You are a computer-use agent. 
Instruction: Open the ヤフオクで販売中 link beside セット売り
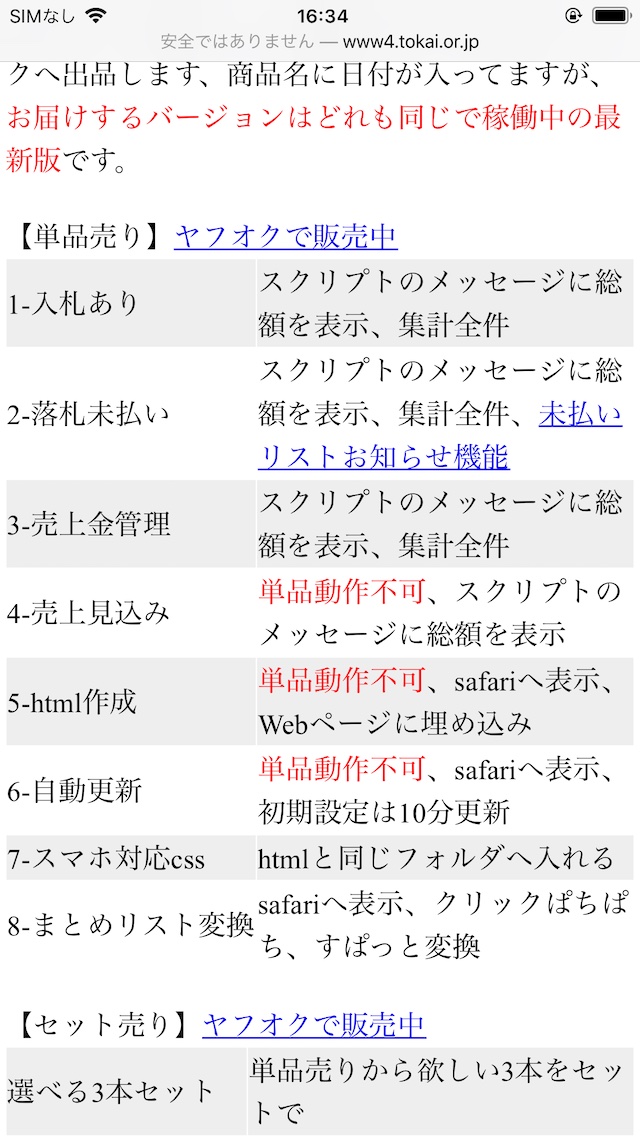[x=314, y=1025]
